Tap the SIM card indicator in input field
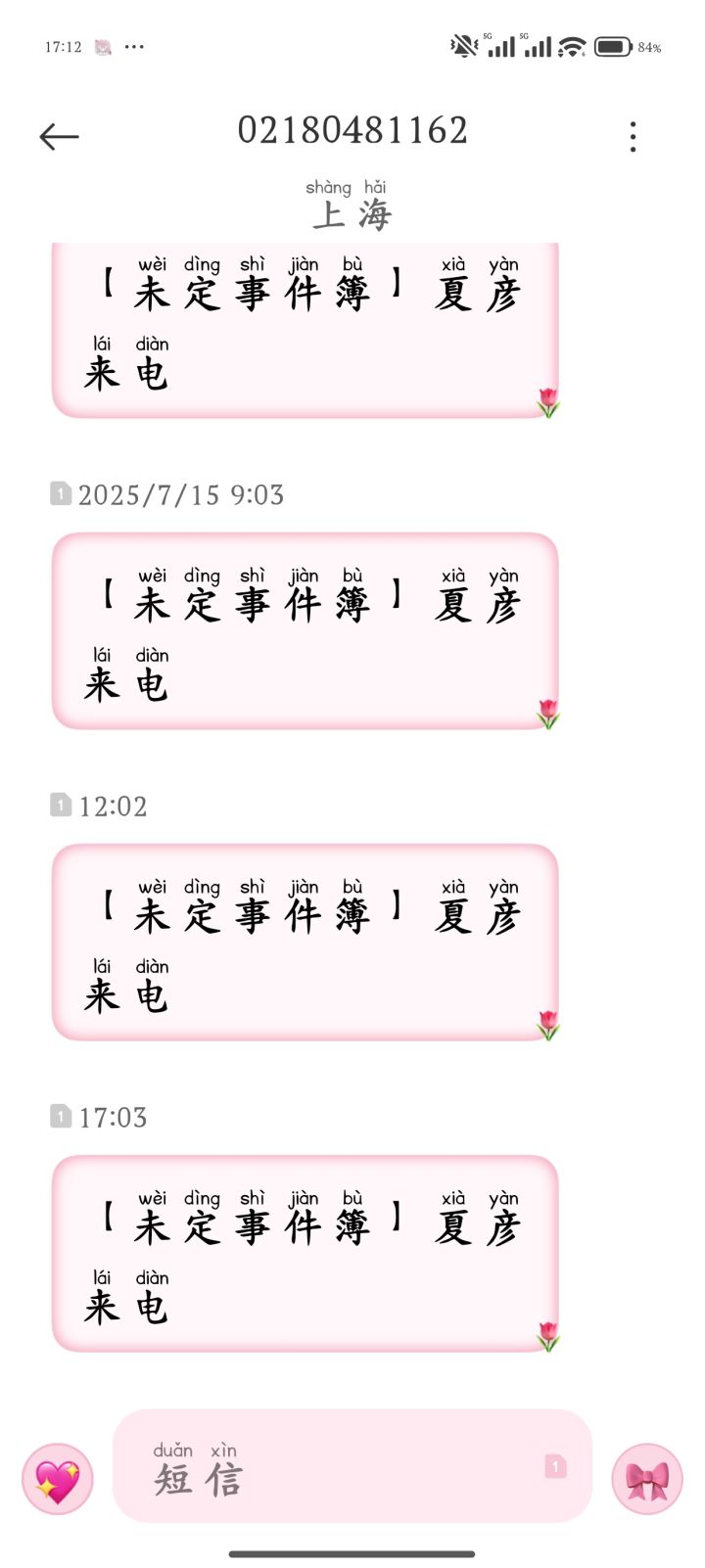This screenshot has height=1568, width=705. point(555,1465)
